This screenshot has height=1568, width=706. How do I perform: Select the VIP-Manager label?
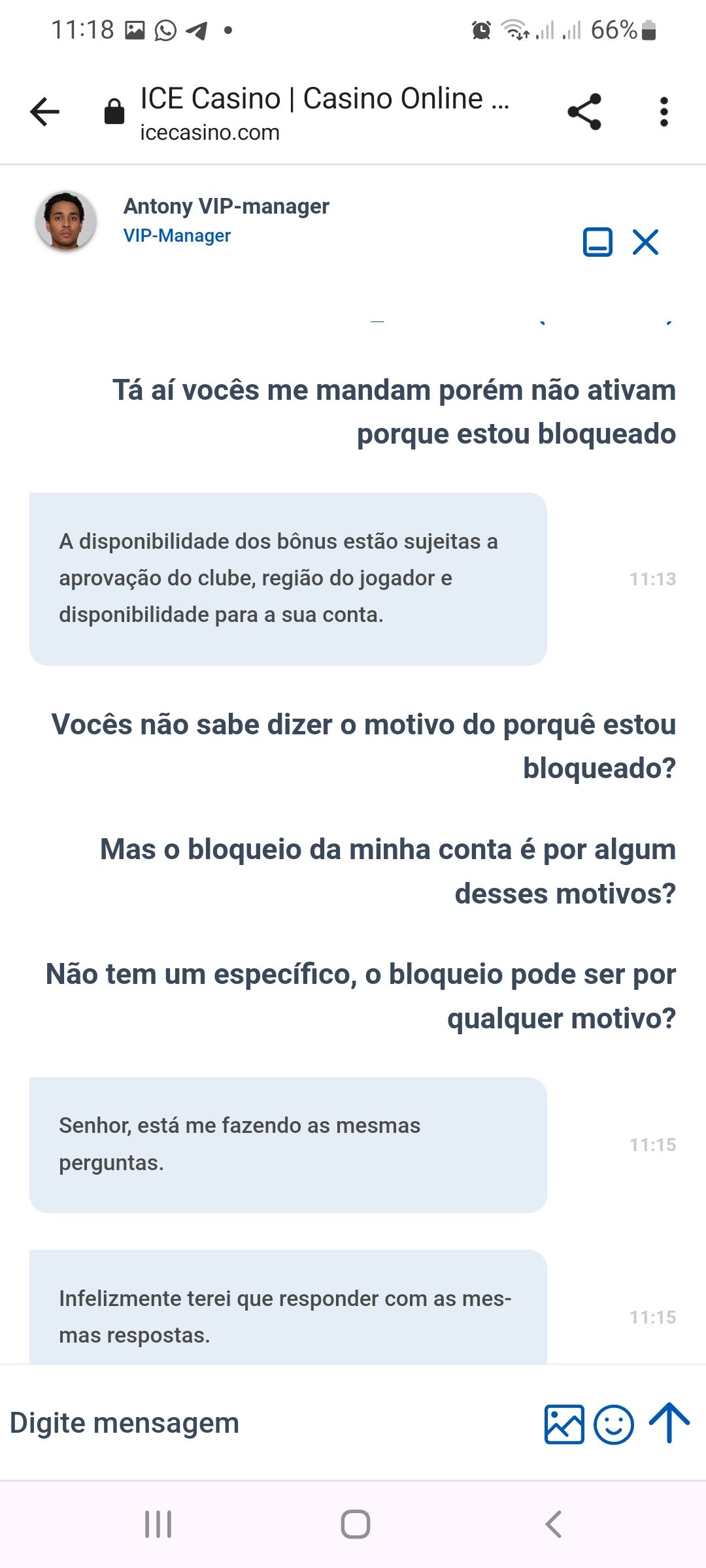pos(176,235)
